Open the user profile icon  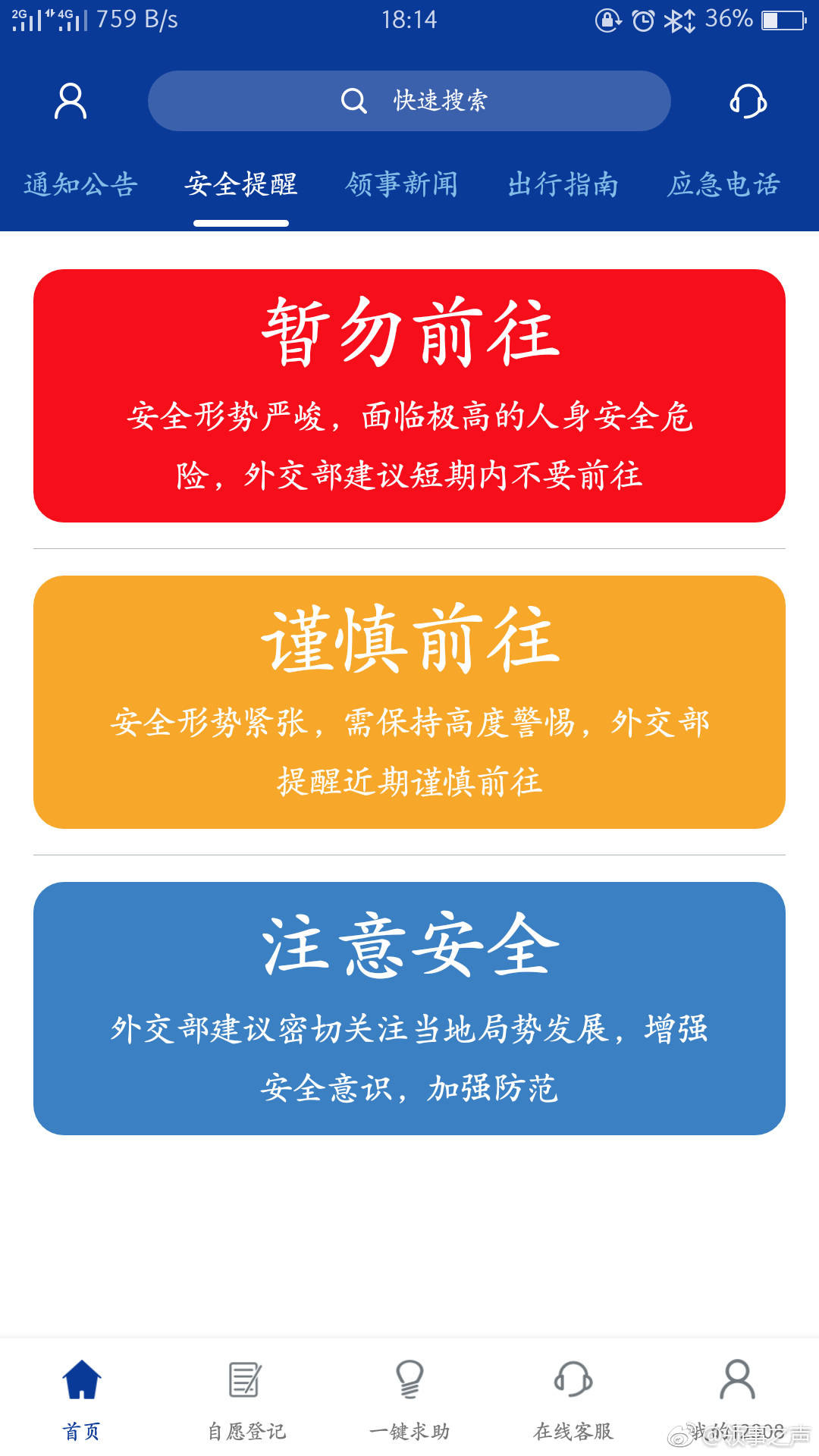click(71, 102)
